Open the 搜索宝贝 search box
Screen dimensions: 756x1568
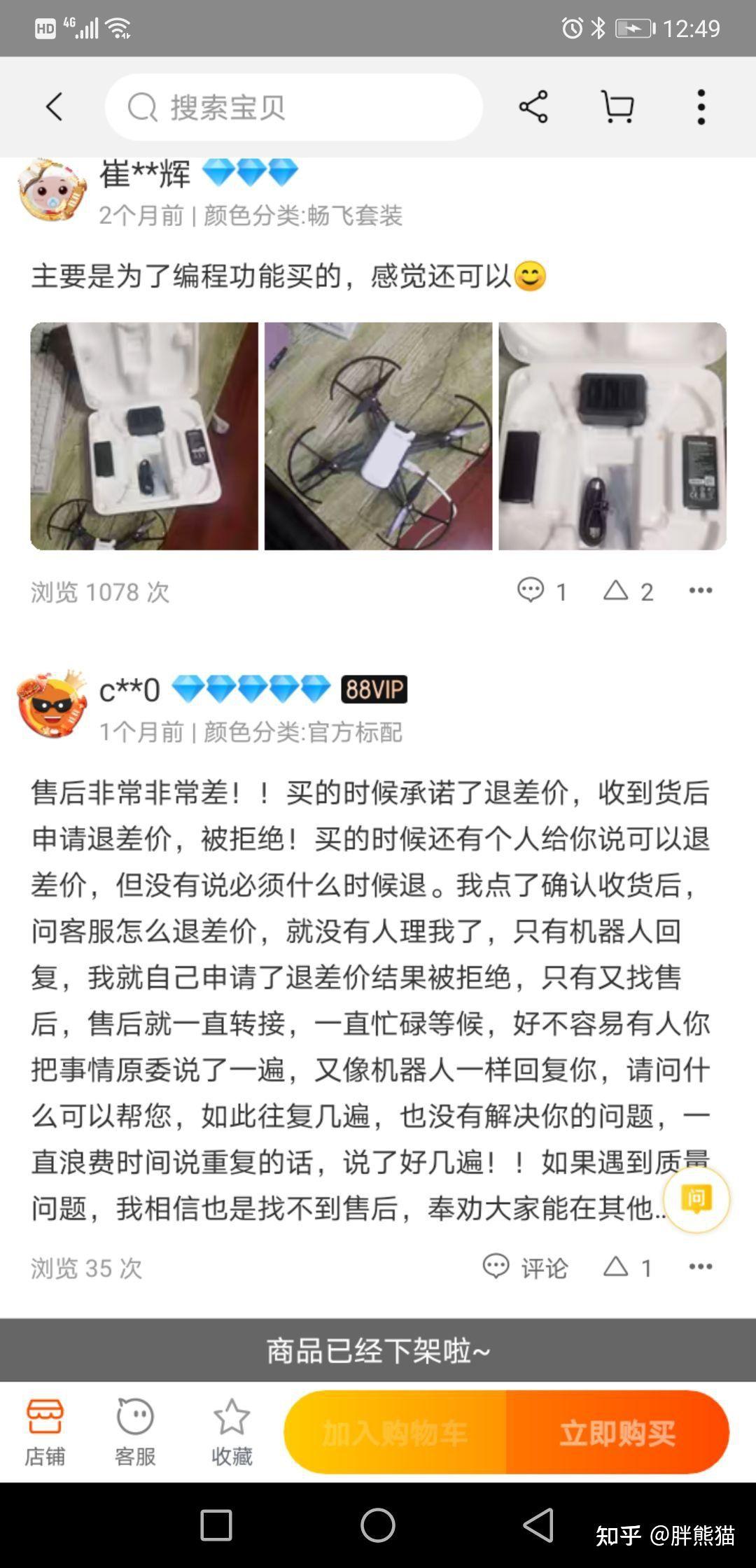coord(294,107)
